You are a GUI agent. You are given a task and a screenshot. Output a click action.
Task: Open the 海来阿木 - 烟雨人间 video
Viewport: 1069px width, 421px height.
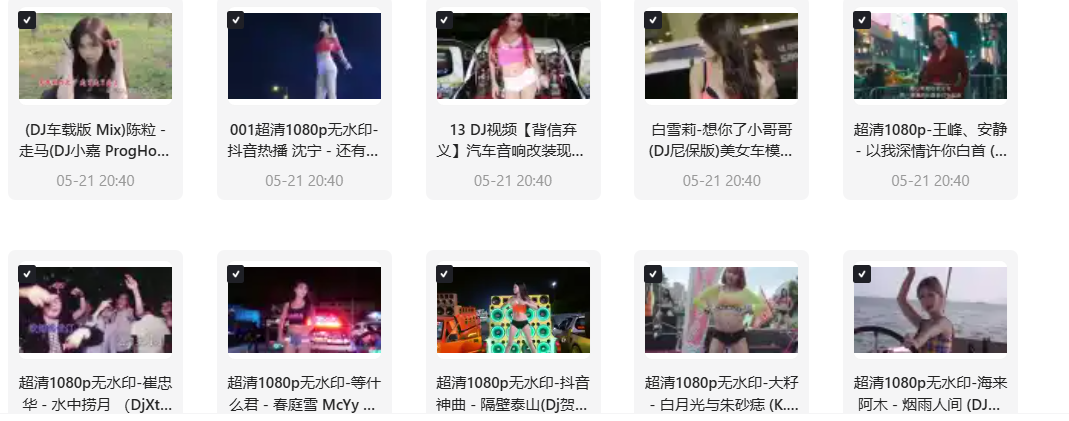pos(930,310)
